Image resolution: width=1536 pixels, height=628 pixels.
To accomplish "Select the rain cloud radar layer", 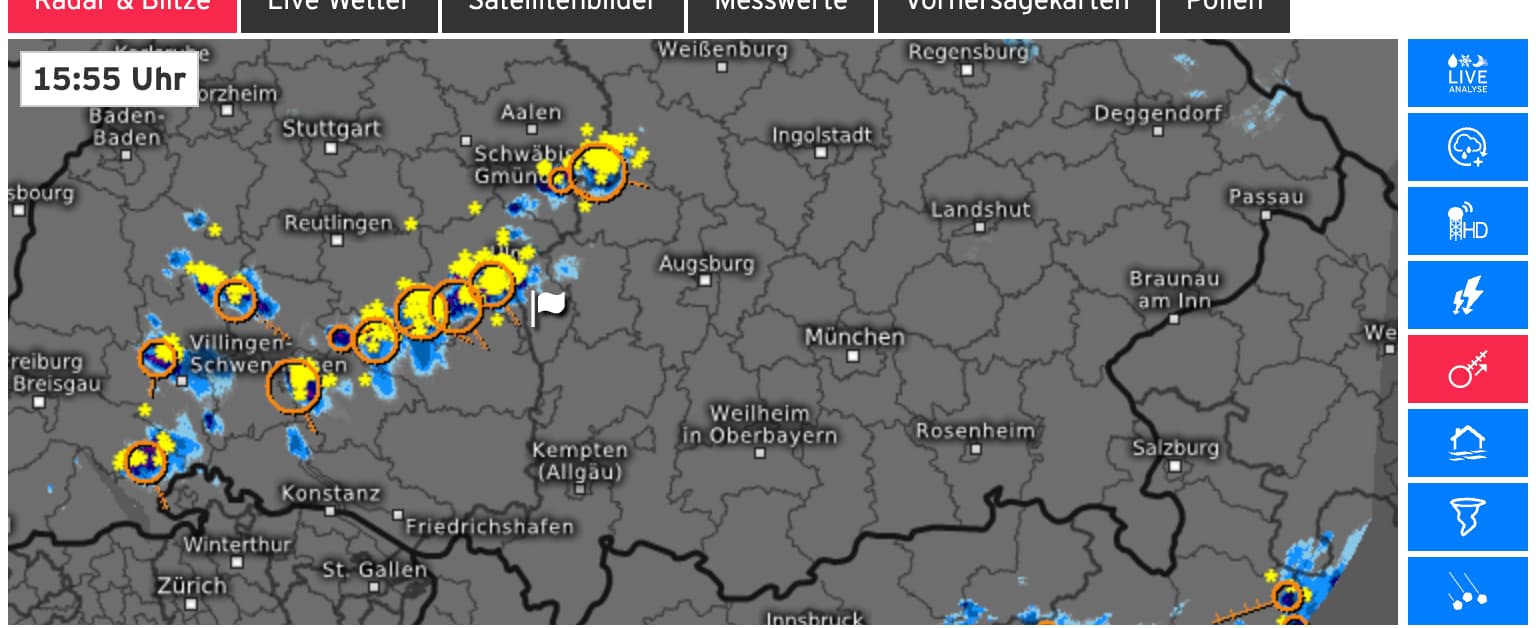I will (1467, 147).
